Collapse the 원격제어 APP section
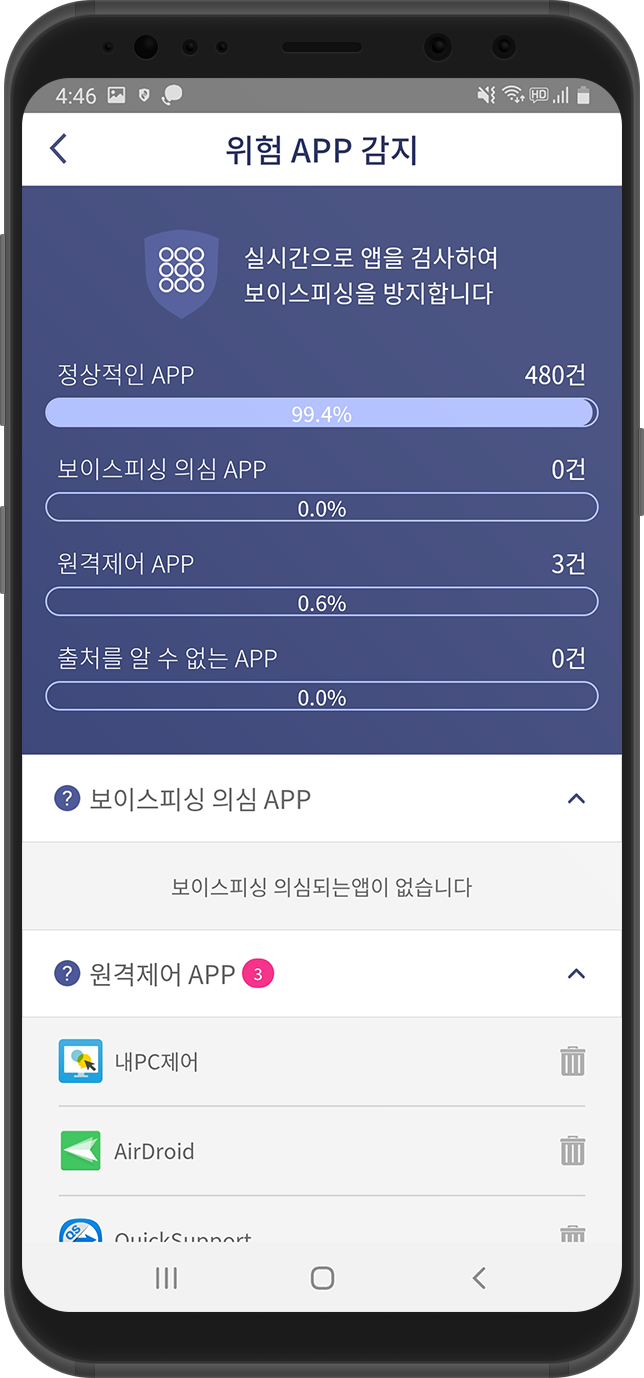Image resolution: width=644 pixels, height=1378 pixels. coord(576,973)
